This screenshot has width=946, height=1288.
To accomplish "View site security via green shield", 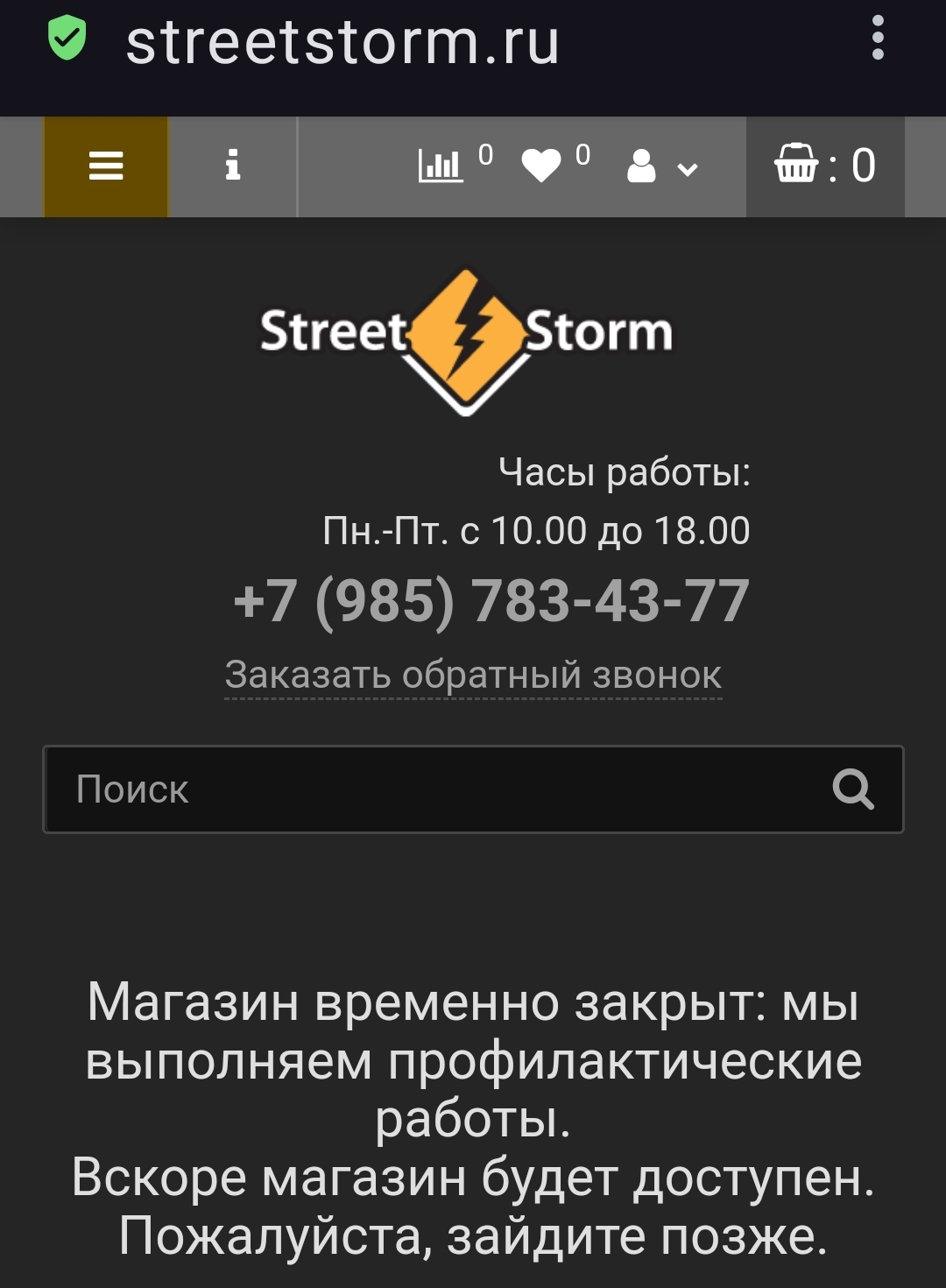I will [67, 39].
